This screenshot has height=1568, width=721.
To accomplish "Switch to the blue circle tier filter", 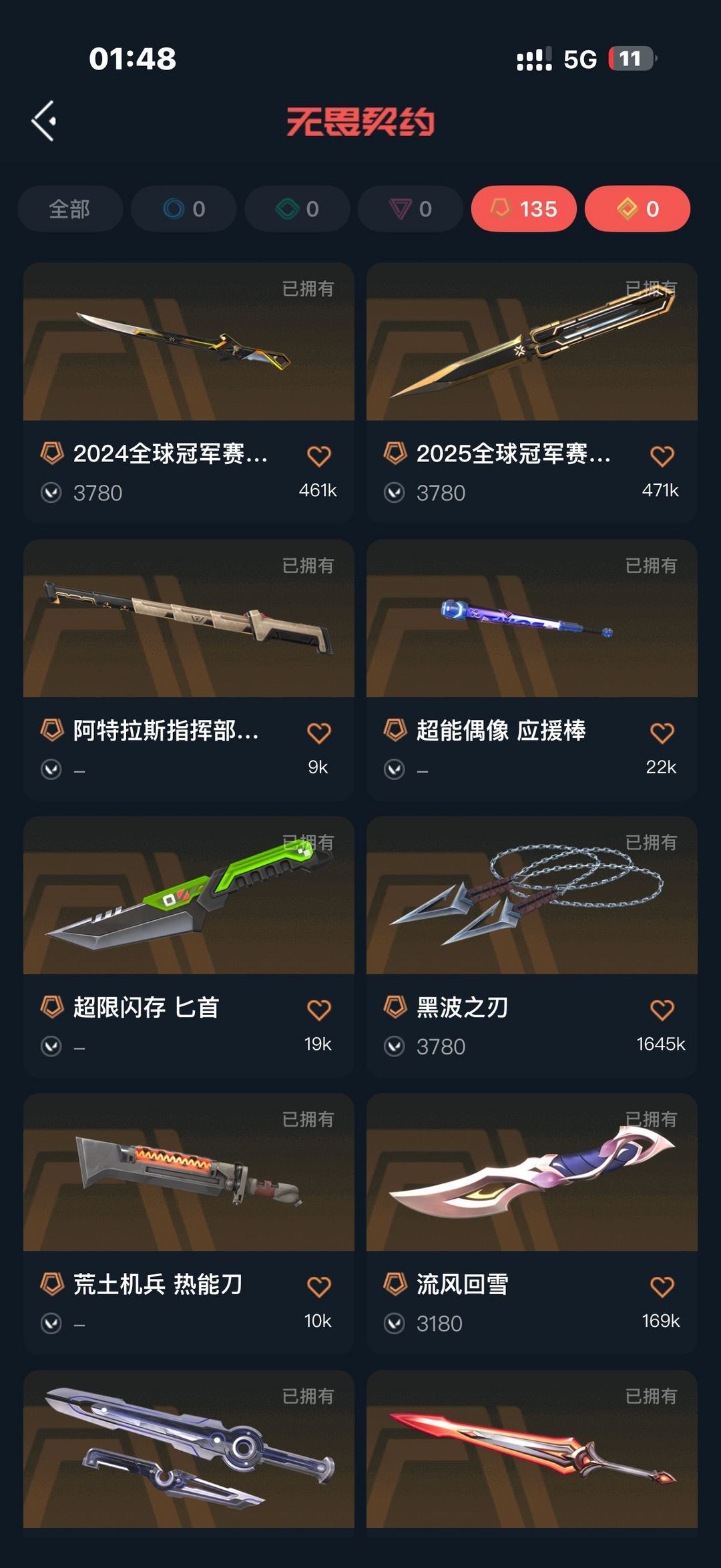I will (184, 209).
